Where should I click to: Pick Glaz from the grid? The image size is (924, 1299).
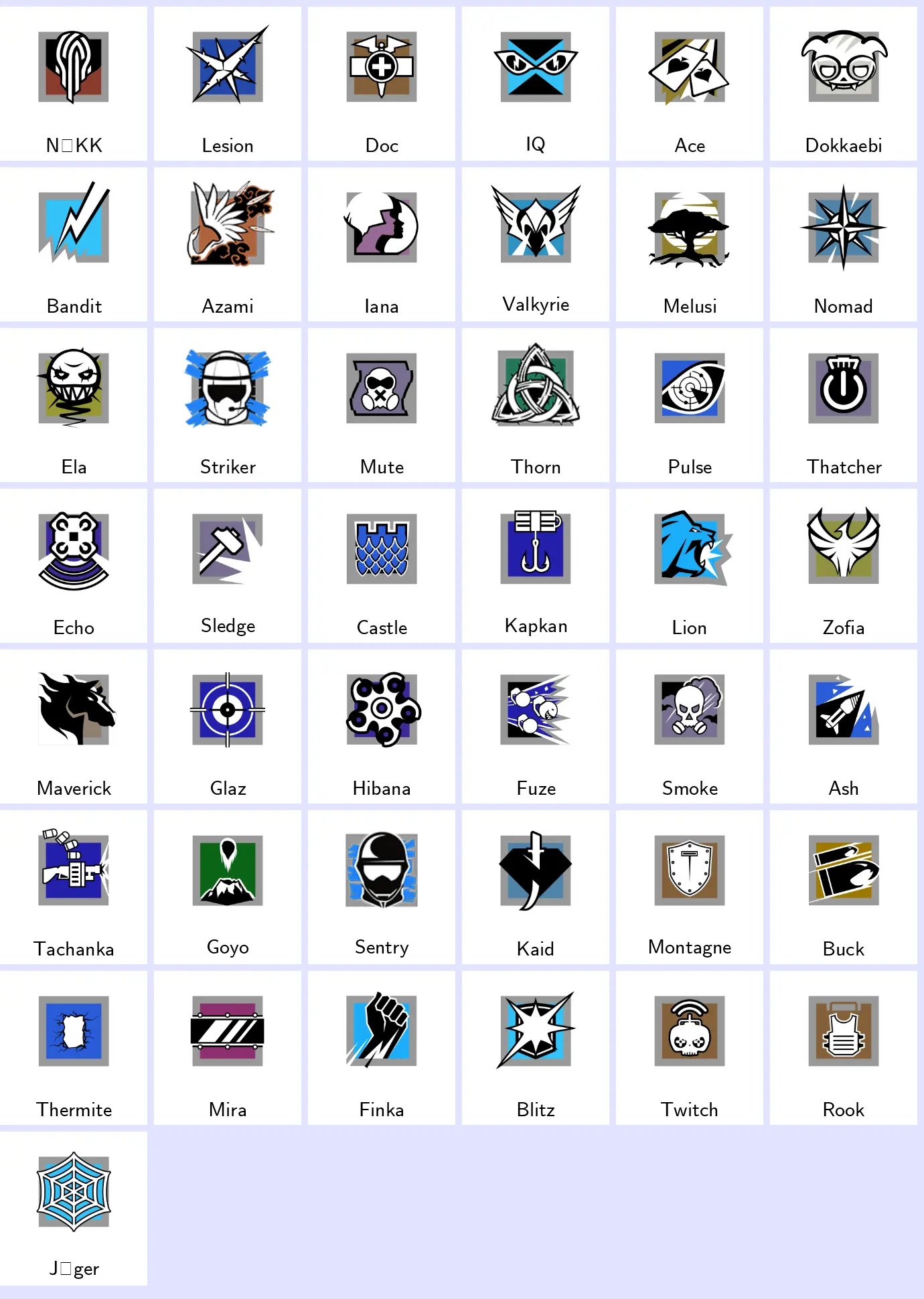pos(228,727)
